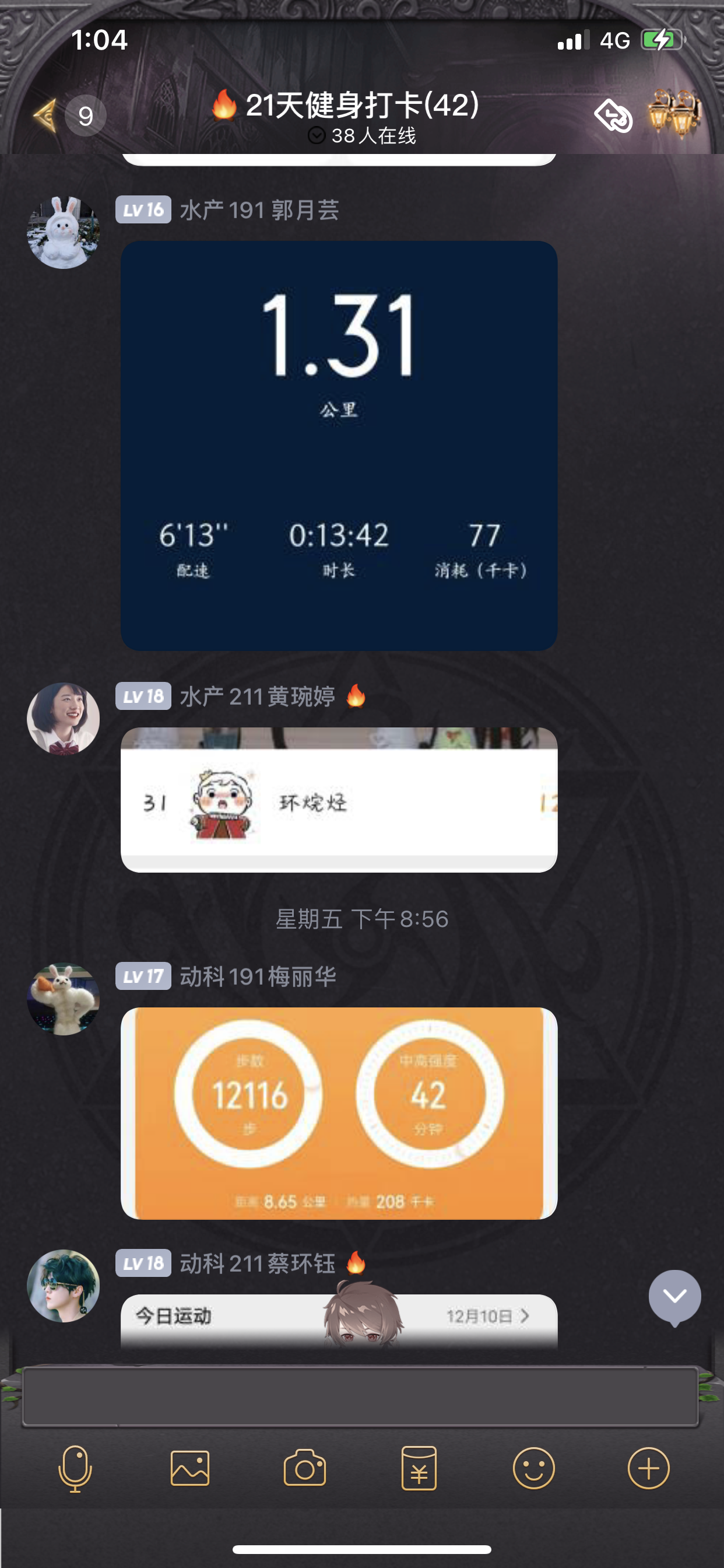Open the group settings lantern icon
This screenshot has height=1568, width=724.
(x=674, y=113)
